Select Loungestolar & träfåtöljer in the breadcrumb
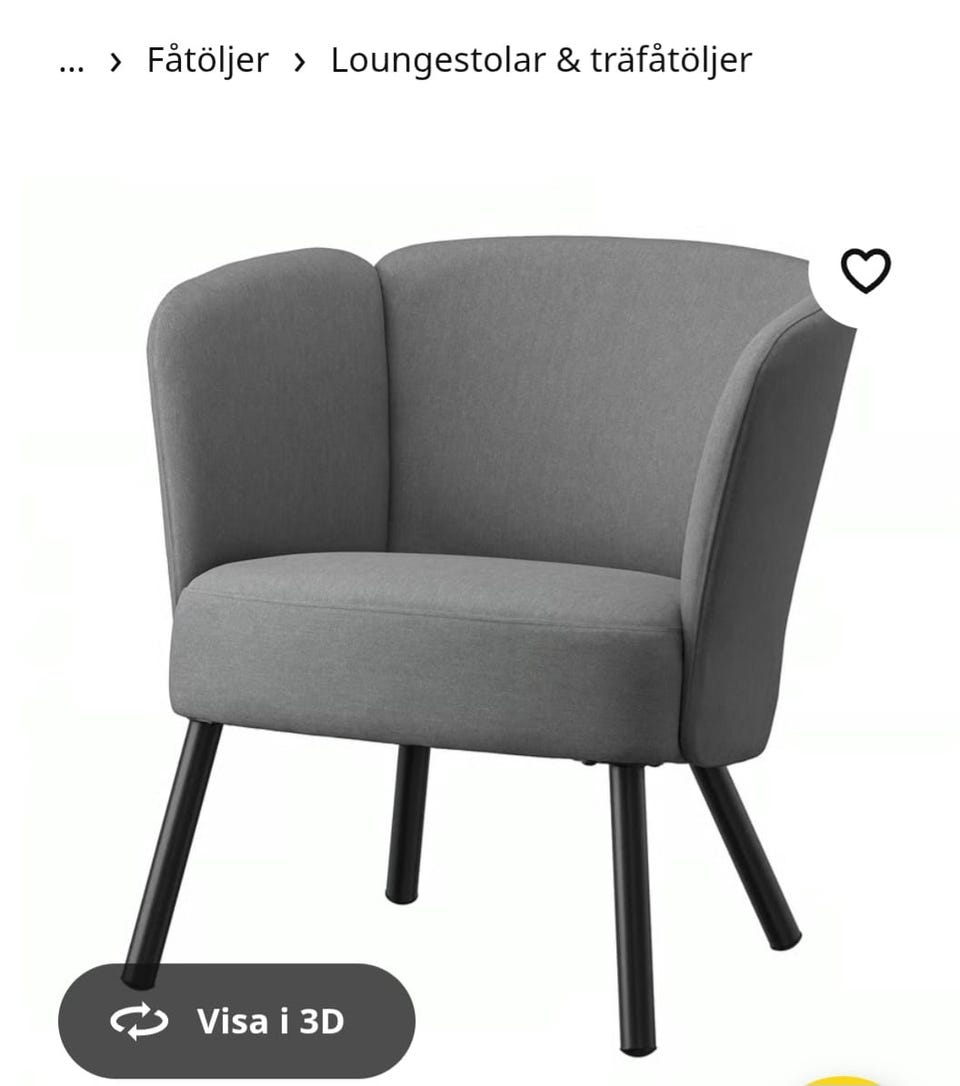The width and height of the screenshot is (960, 1086). point(540,62)
